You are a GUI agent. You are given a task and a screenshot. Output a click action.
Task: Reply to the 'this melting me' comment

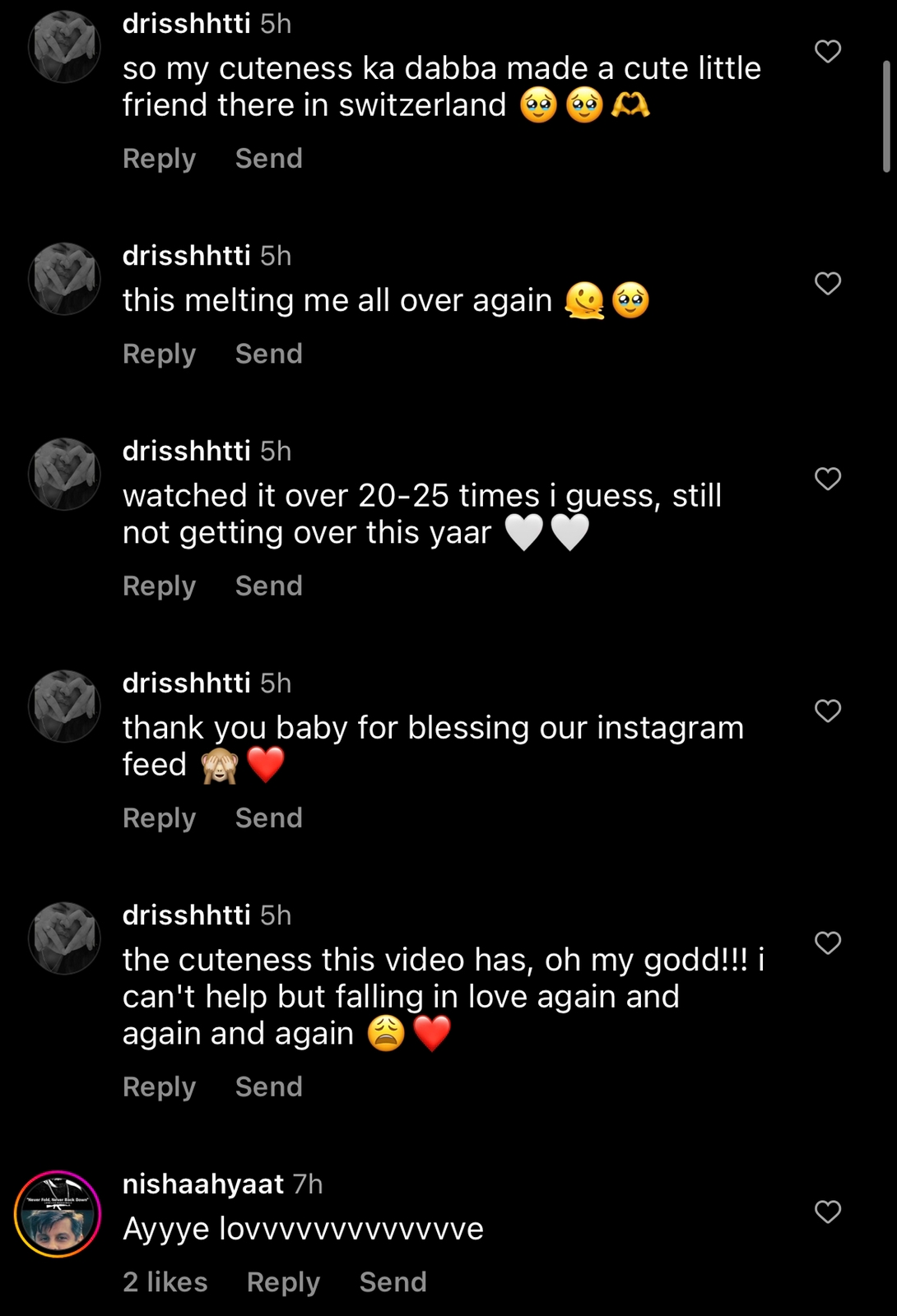159,354
